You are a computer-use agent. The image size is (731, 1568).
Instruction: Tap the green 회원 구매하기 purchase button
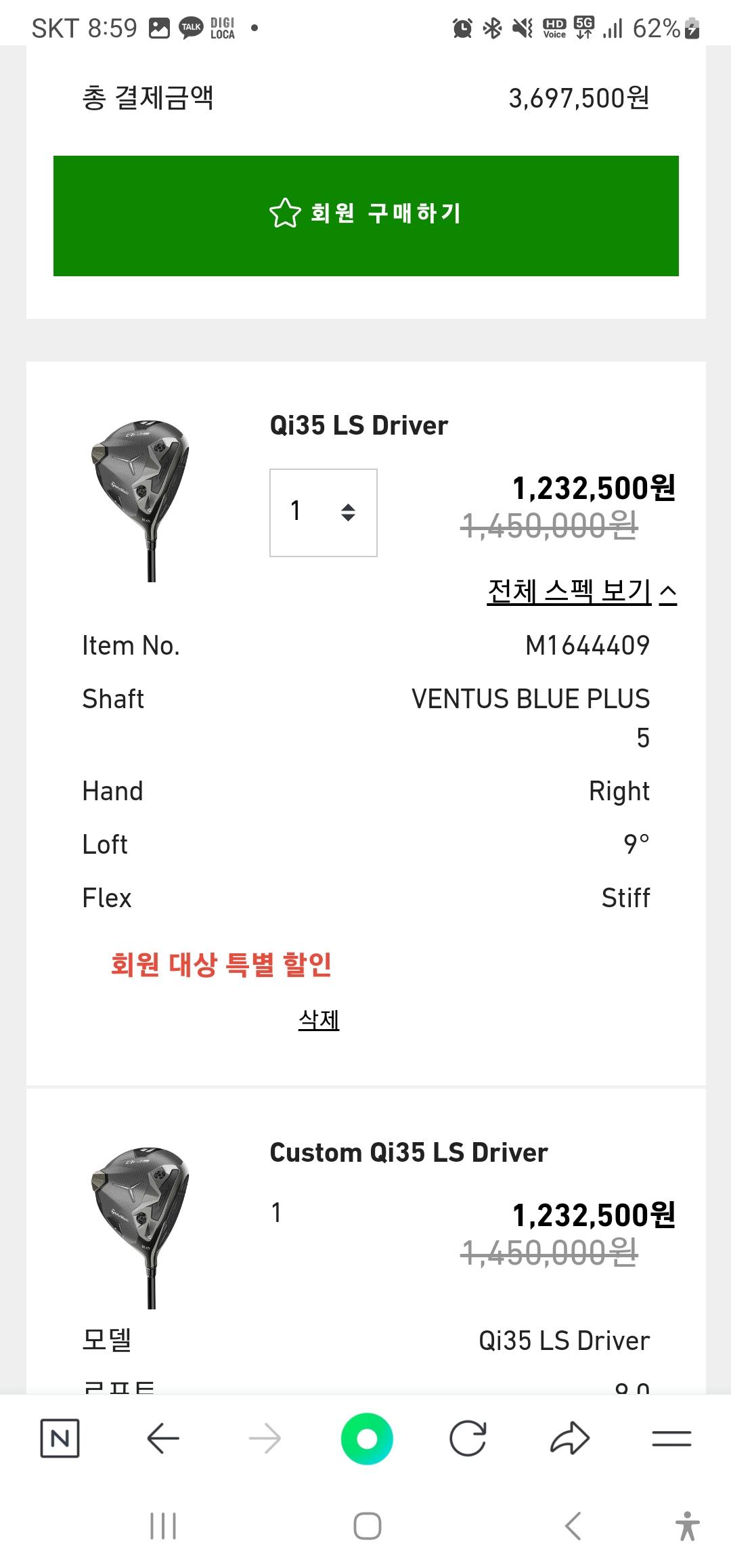click(x=365, y=215)
